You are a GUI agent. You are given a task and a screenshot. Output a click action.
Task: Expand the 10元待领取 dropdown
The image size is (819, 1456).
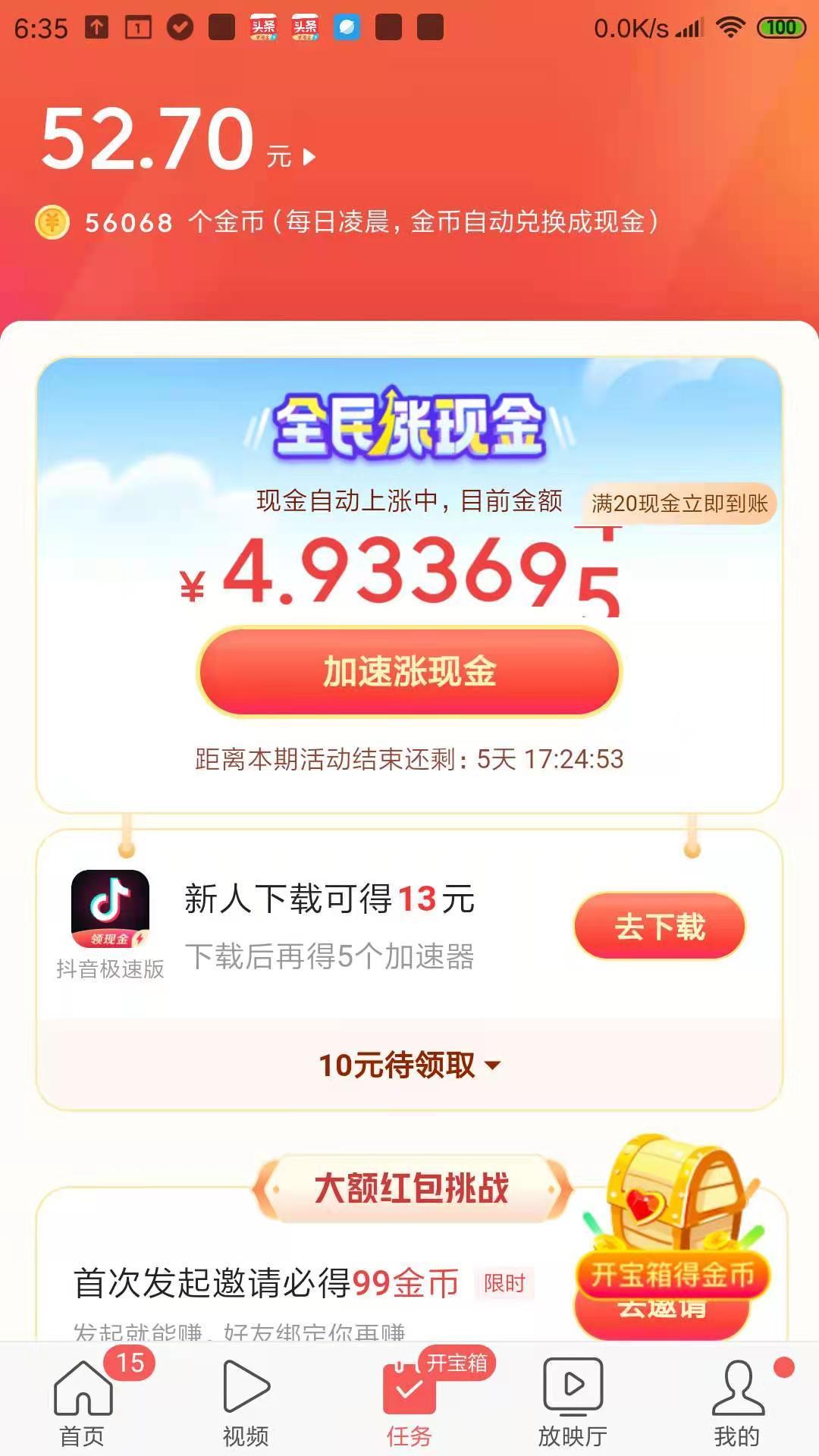(409, 1065)
